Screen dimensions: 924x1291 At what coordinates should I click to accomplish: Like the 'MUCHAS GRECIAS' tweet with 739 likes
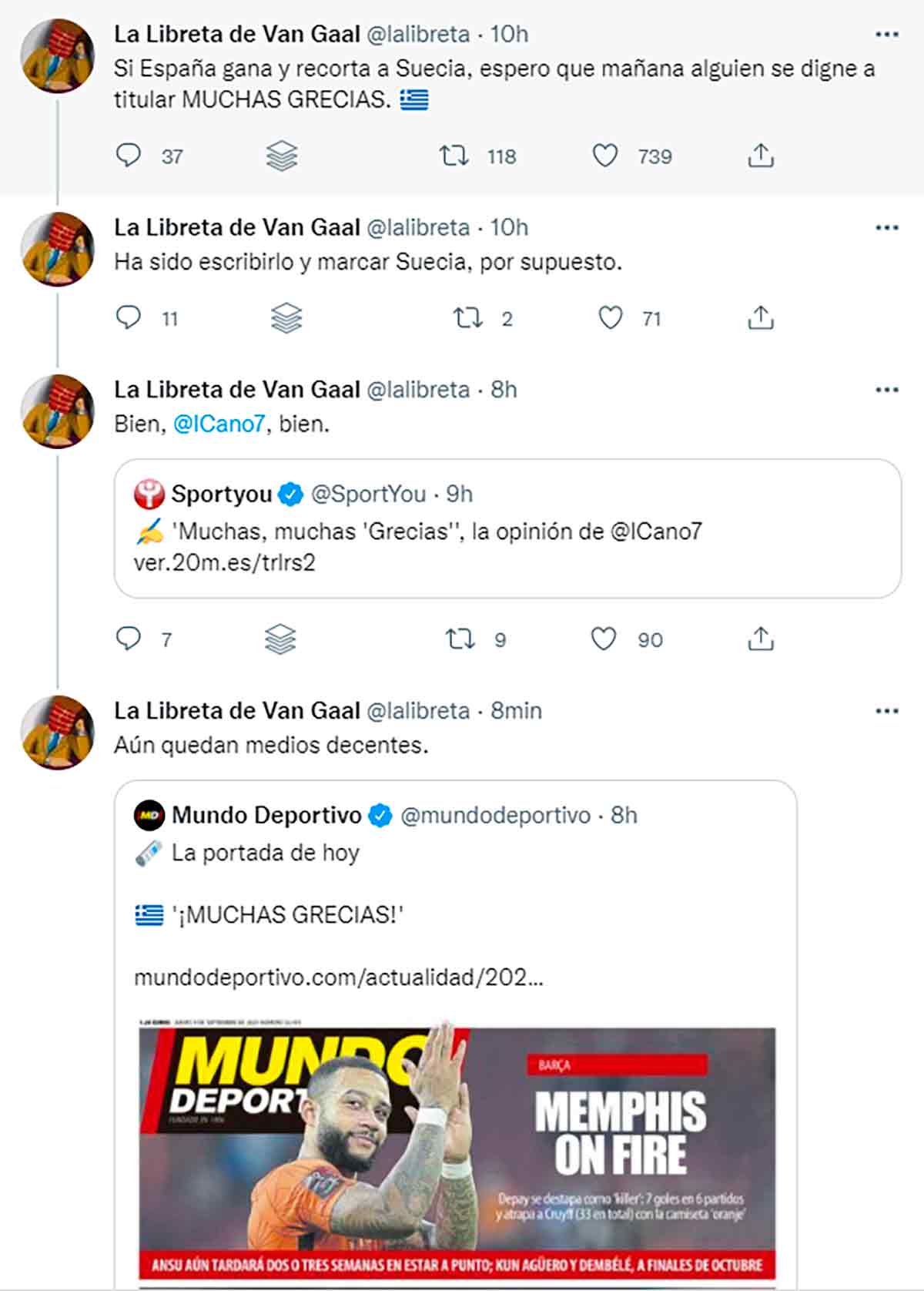click(605, 156)
